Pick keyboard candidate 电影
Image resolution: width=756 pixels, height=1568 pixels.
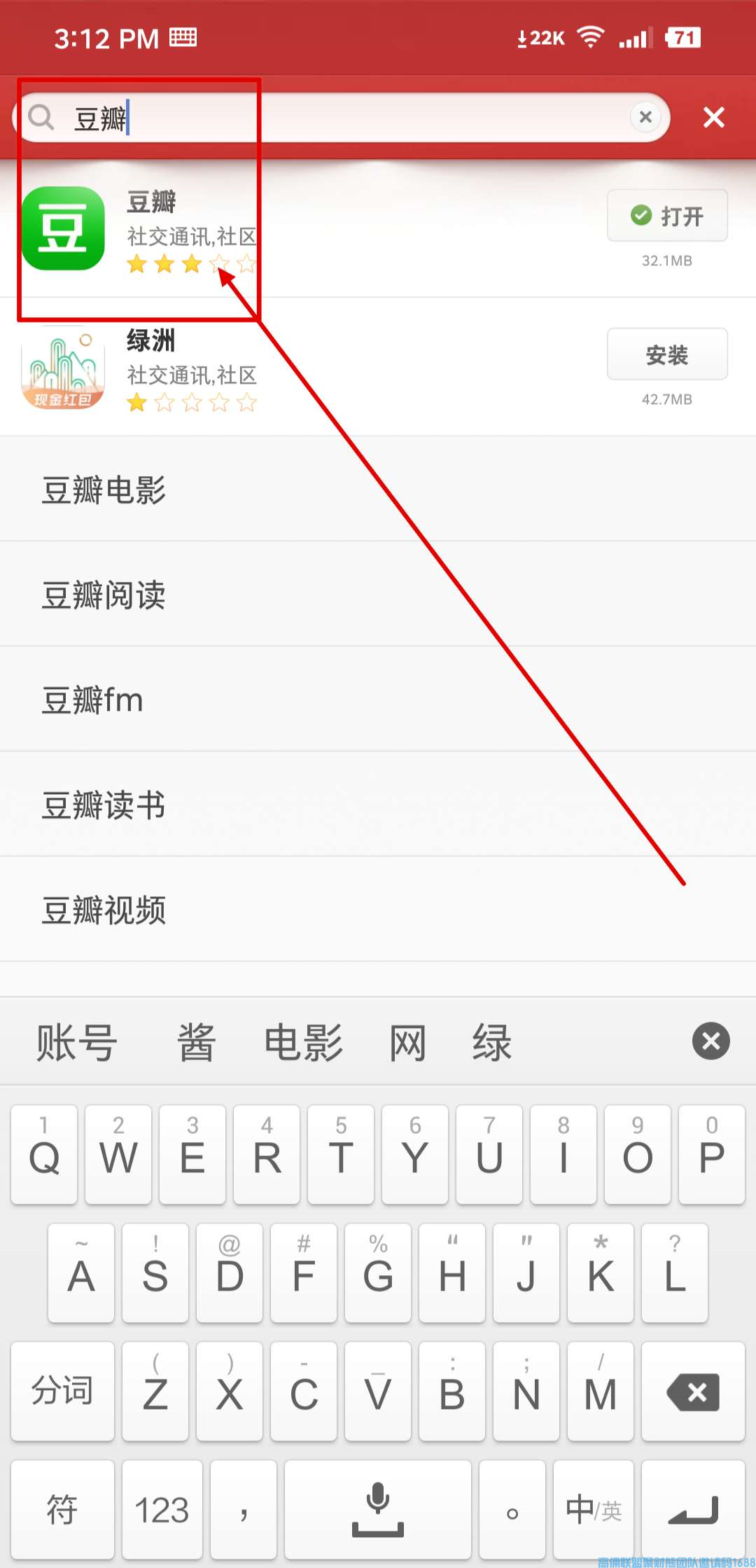303,1042
